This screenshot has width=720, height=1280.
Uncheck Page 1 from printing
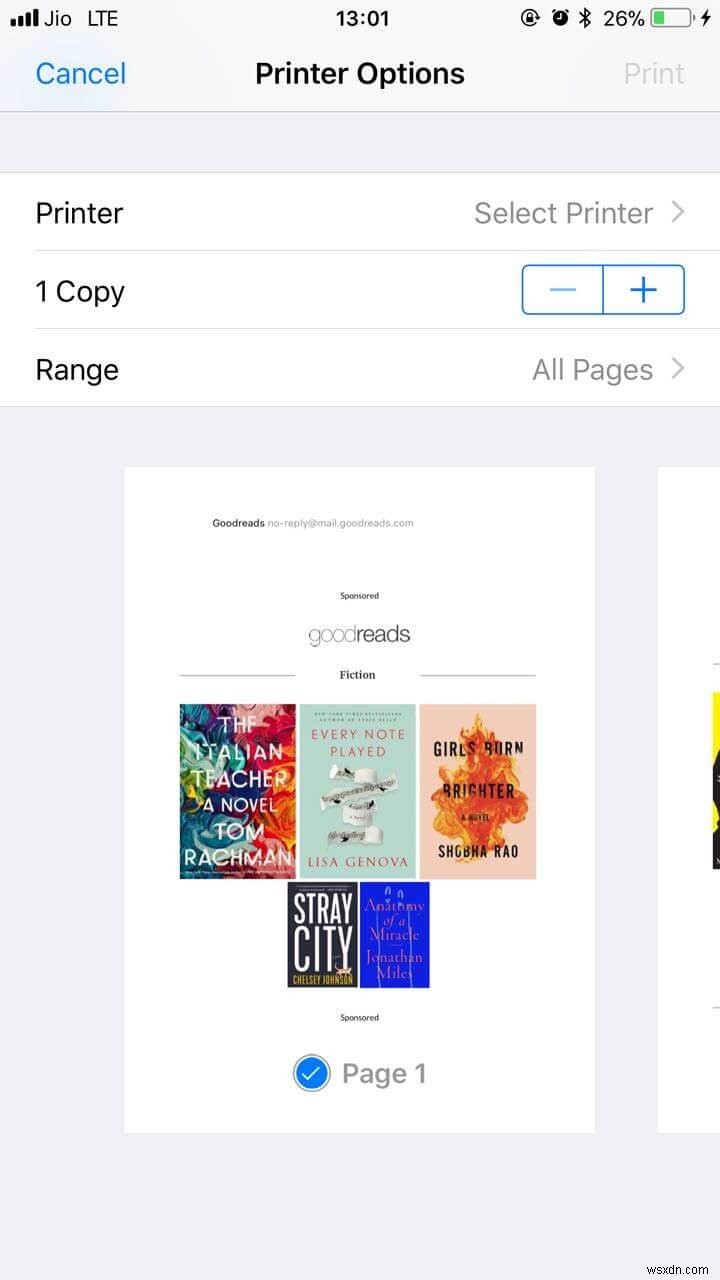(312, 1074)
